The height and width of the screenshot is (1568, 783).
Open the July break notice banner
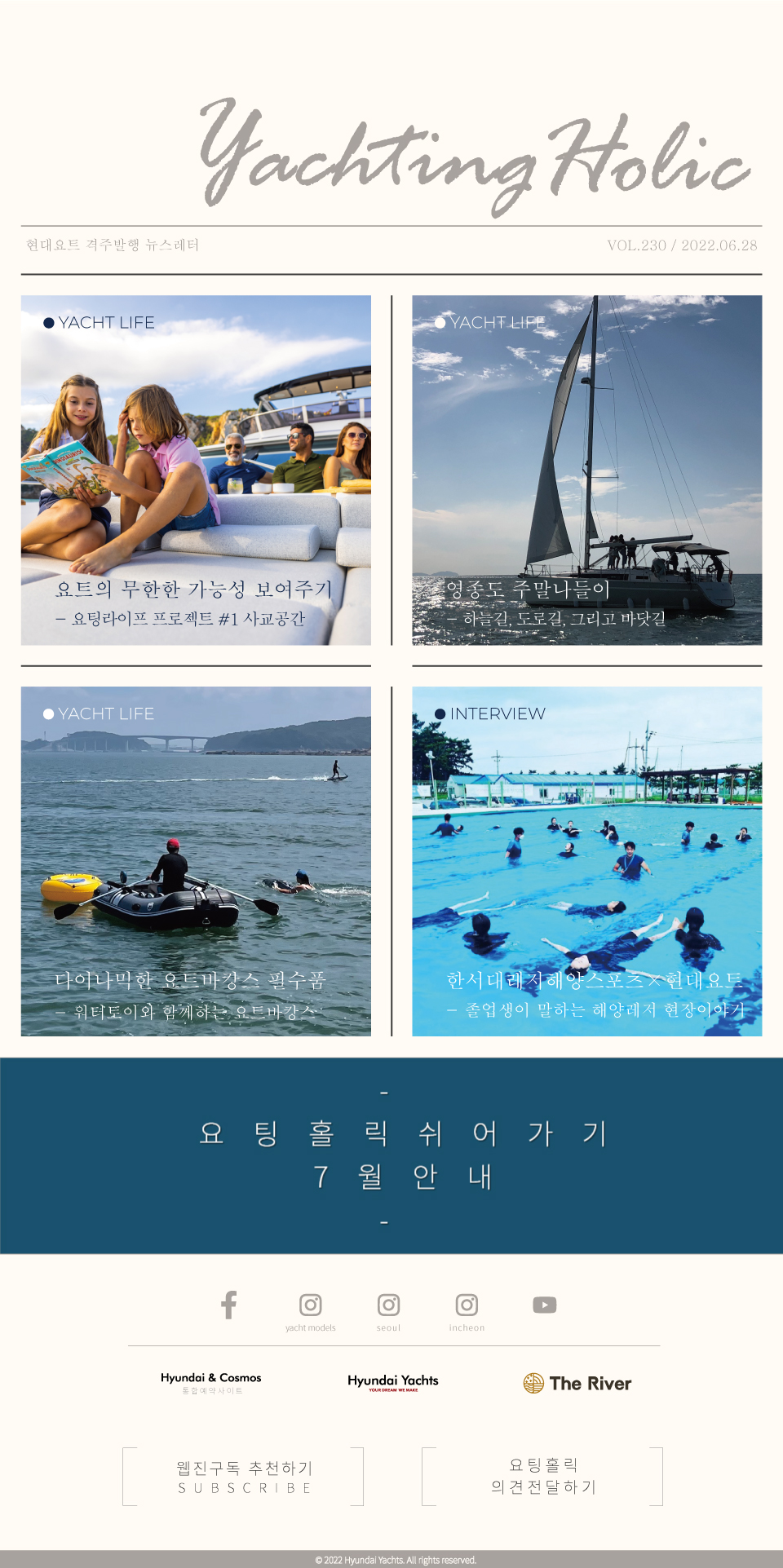coord(391,1155)
